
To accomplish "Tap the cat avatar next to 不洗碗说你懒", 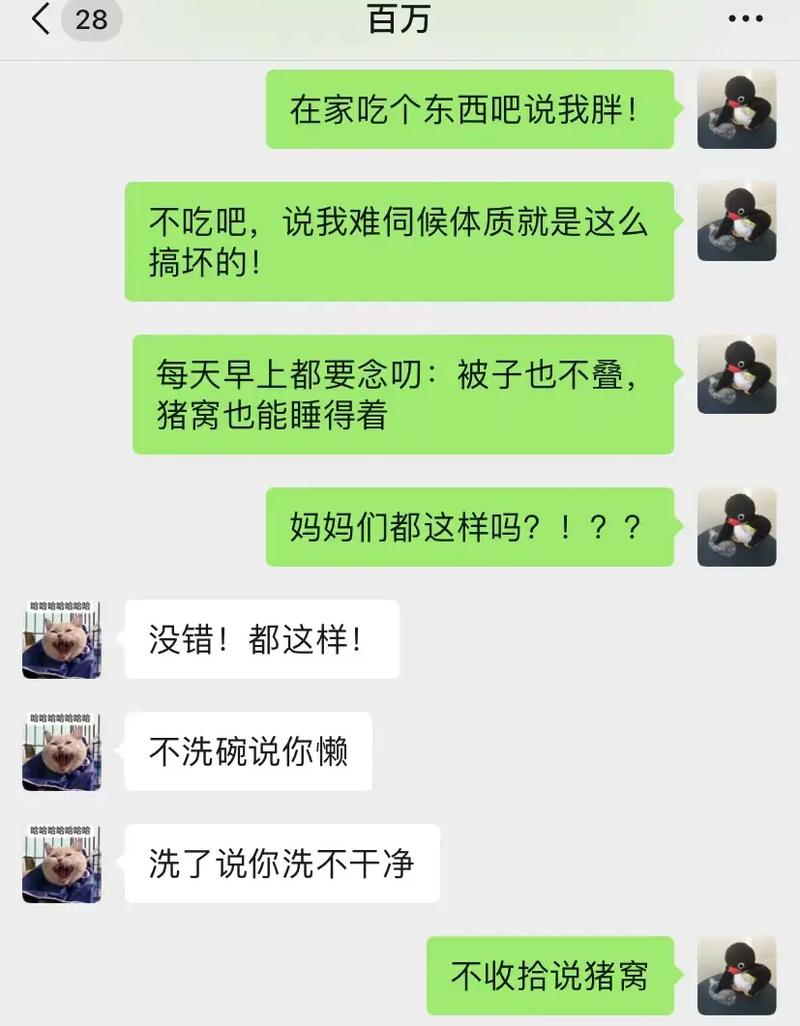I will tap(63, 753).
